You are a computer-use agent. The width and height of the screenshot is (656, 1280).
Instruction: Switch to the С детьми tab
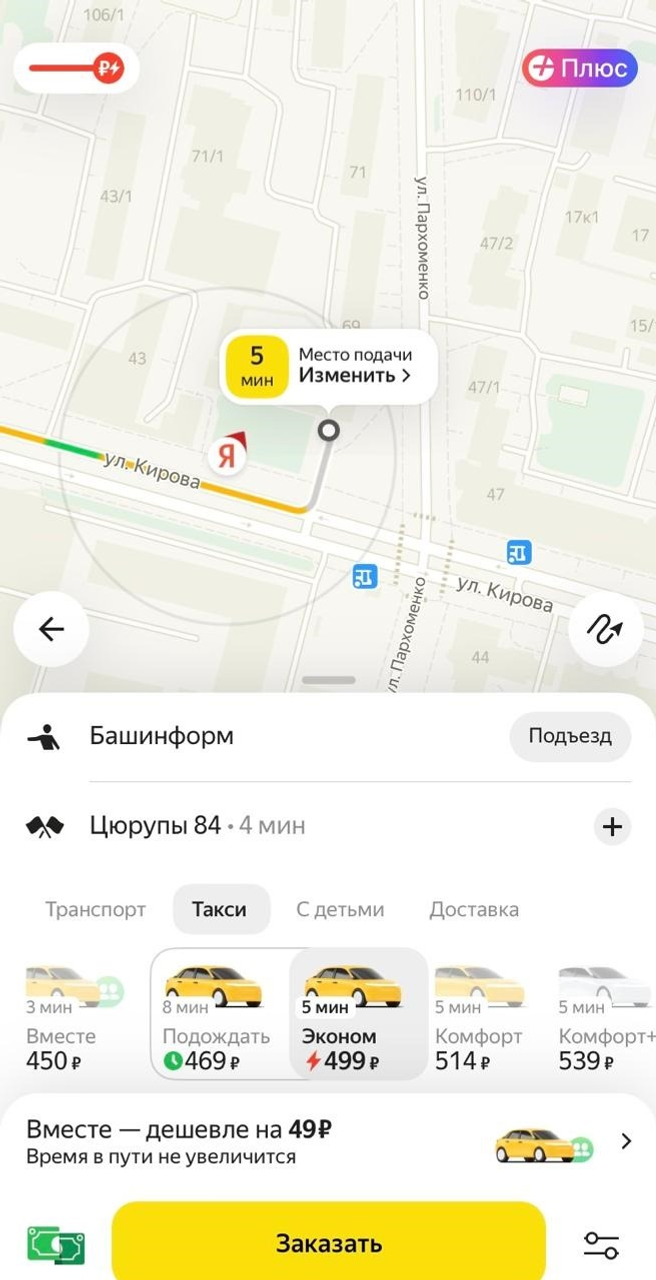(340, 909)
